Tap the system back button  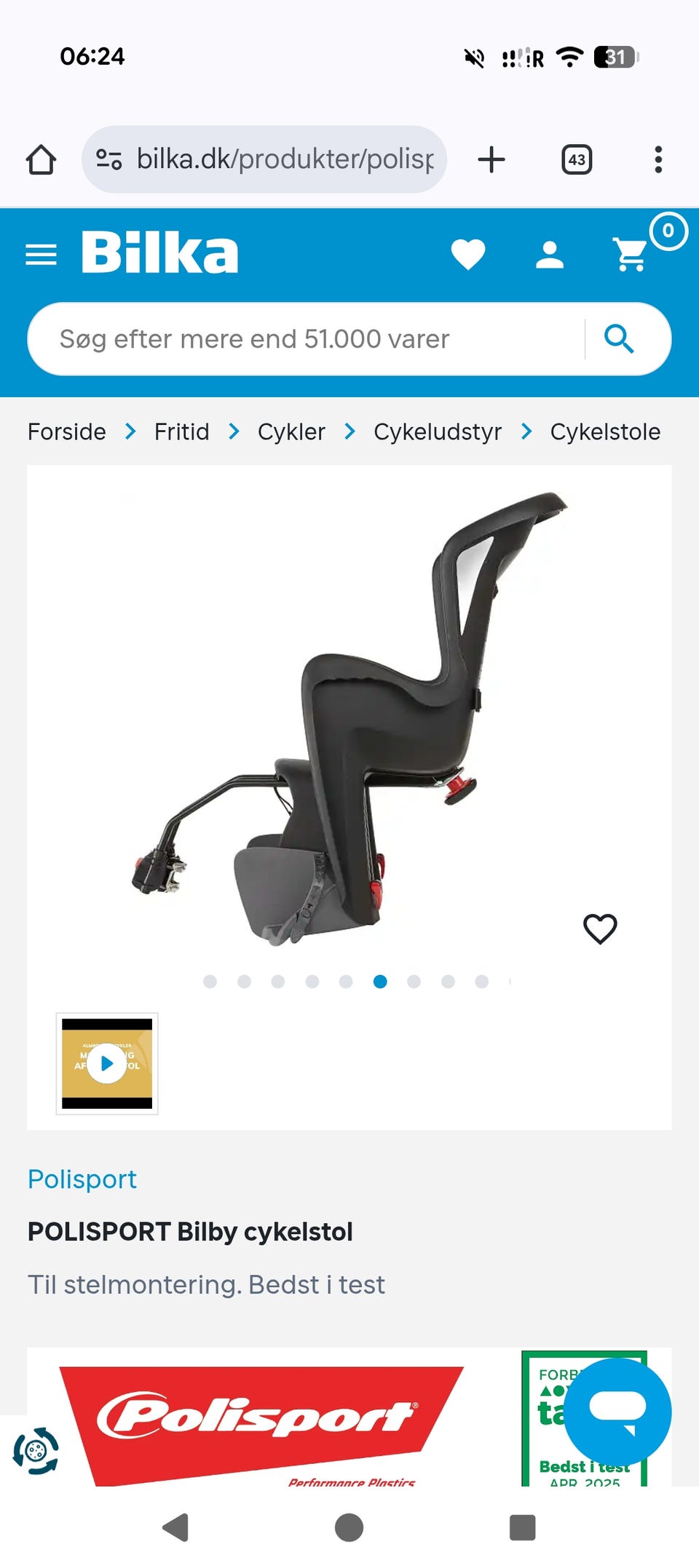tap(175, 1527)
